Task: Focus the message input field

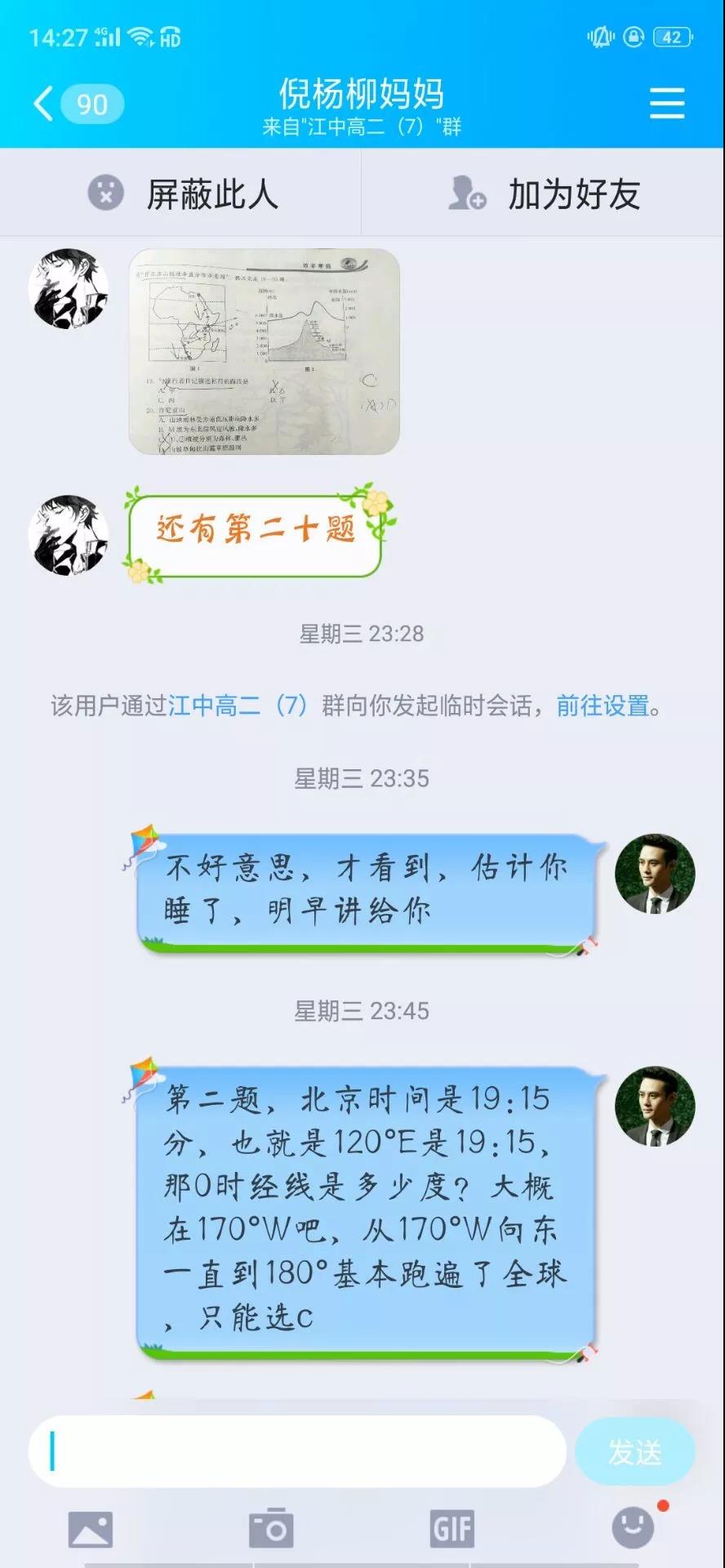Action: pyautogui.click(x=298, y=1451)
